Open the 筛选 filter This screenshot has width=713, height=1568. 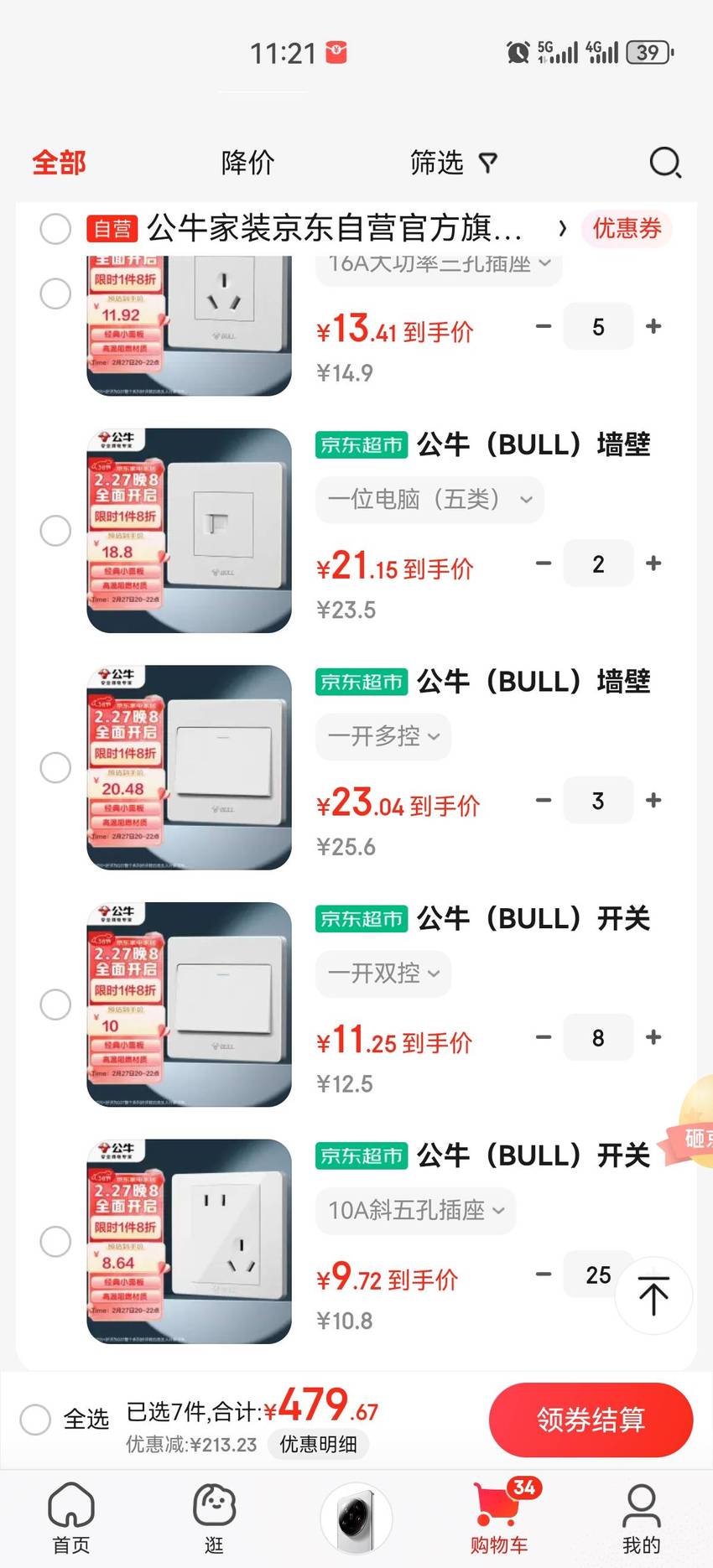(453, 163)
